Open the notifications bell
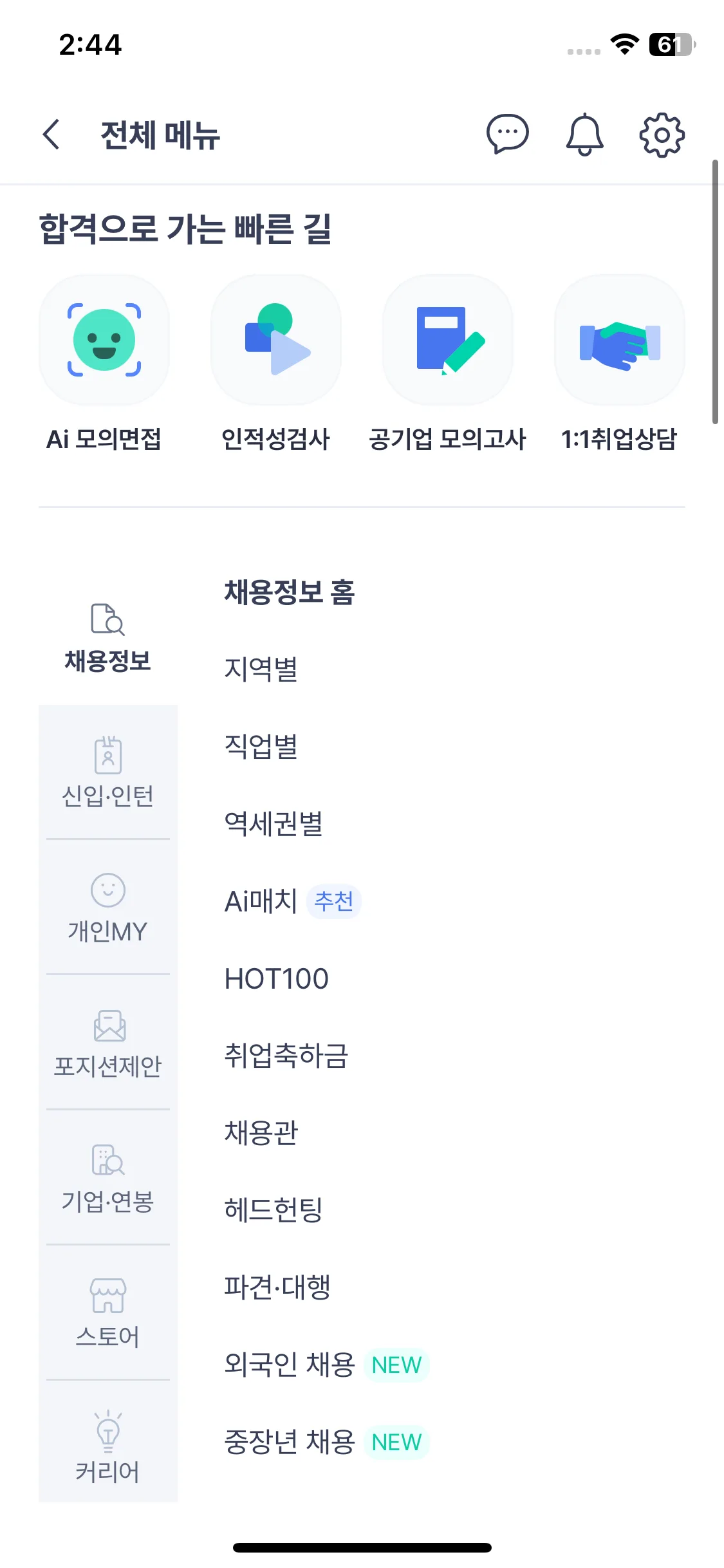 (x=584, y=135)
